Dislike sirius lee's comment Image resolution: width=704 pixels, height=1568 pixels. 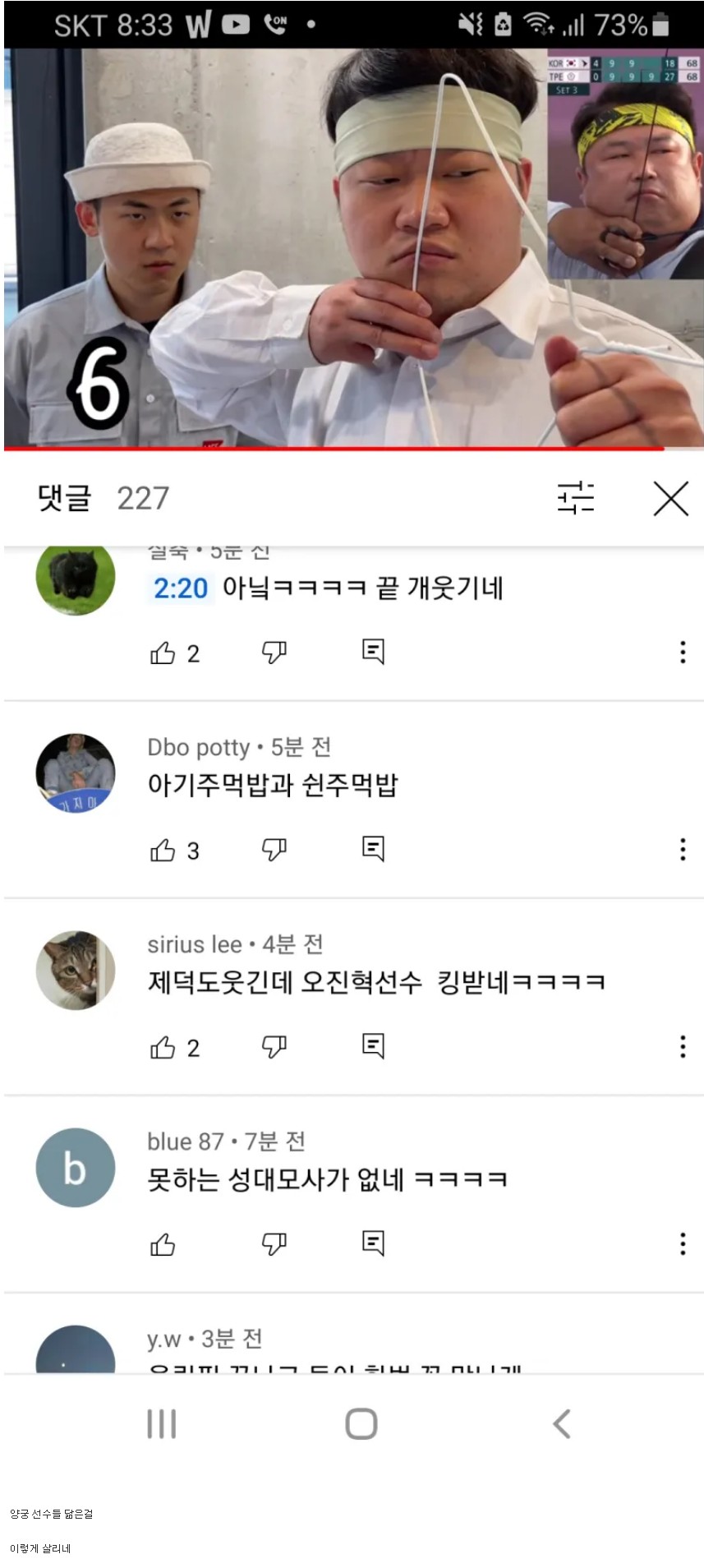coord(274,1046)
